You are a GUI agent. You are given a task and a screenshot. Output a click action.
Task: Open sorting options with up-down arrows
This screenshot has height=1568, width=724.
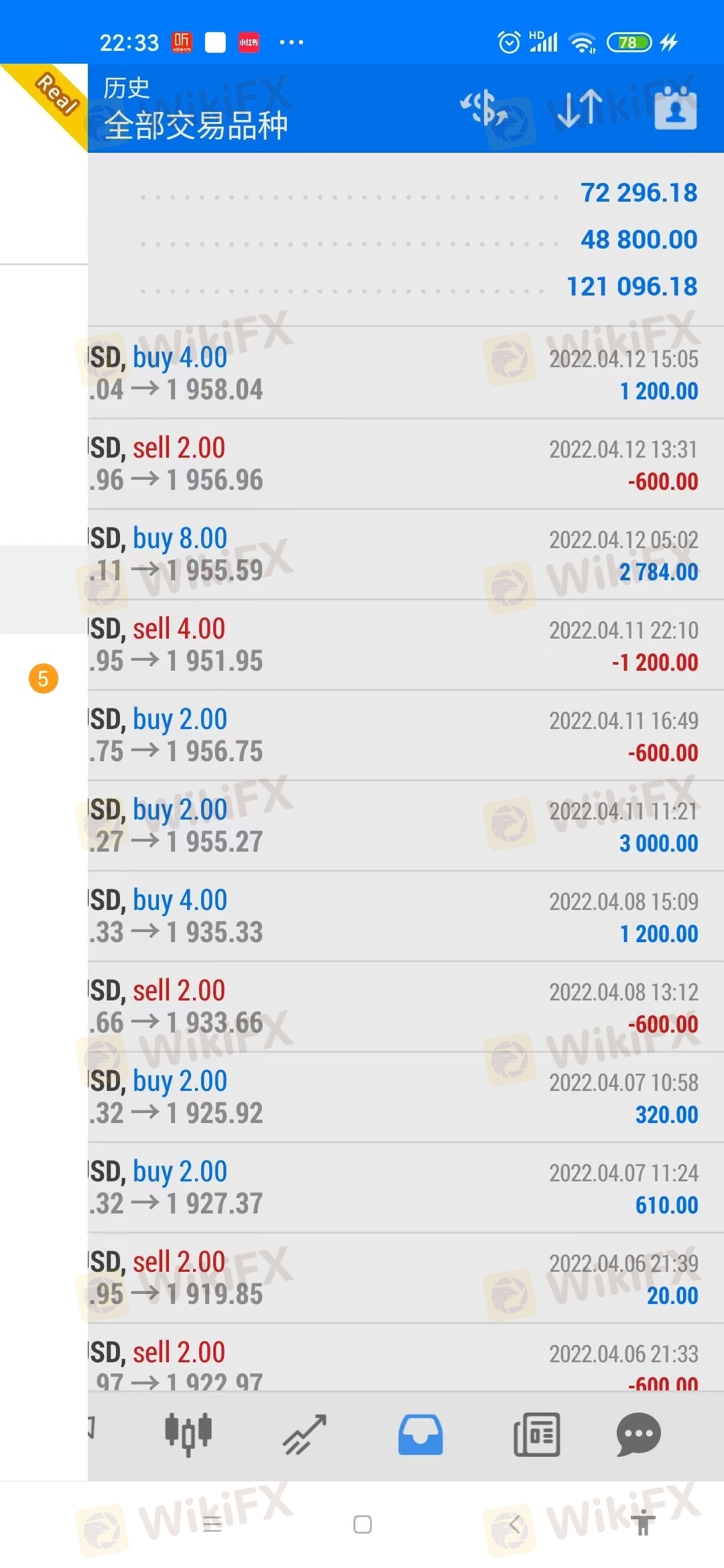point(580,108)
